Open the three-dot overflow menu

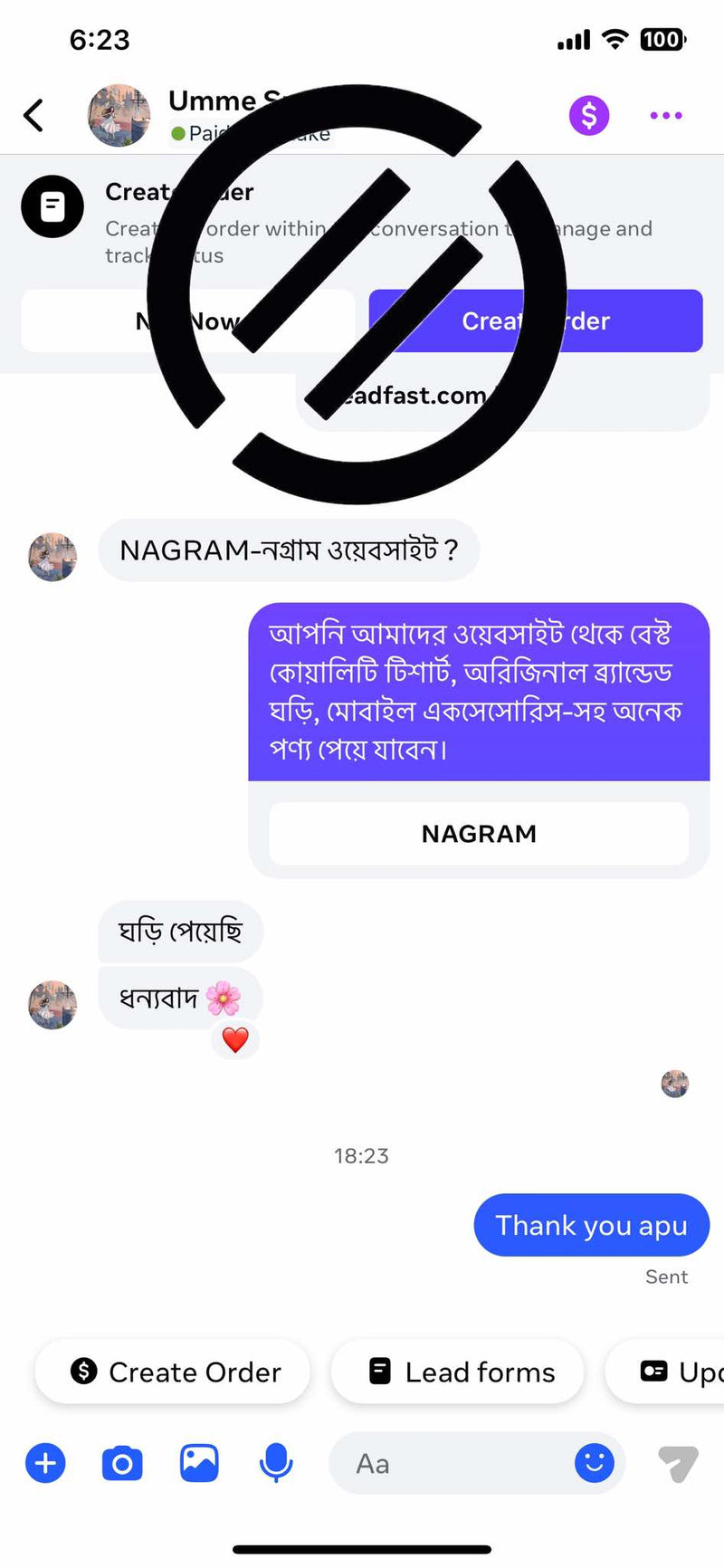[x=666, y=116]
